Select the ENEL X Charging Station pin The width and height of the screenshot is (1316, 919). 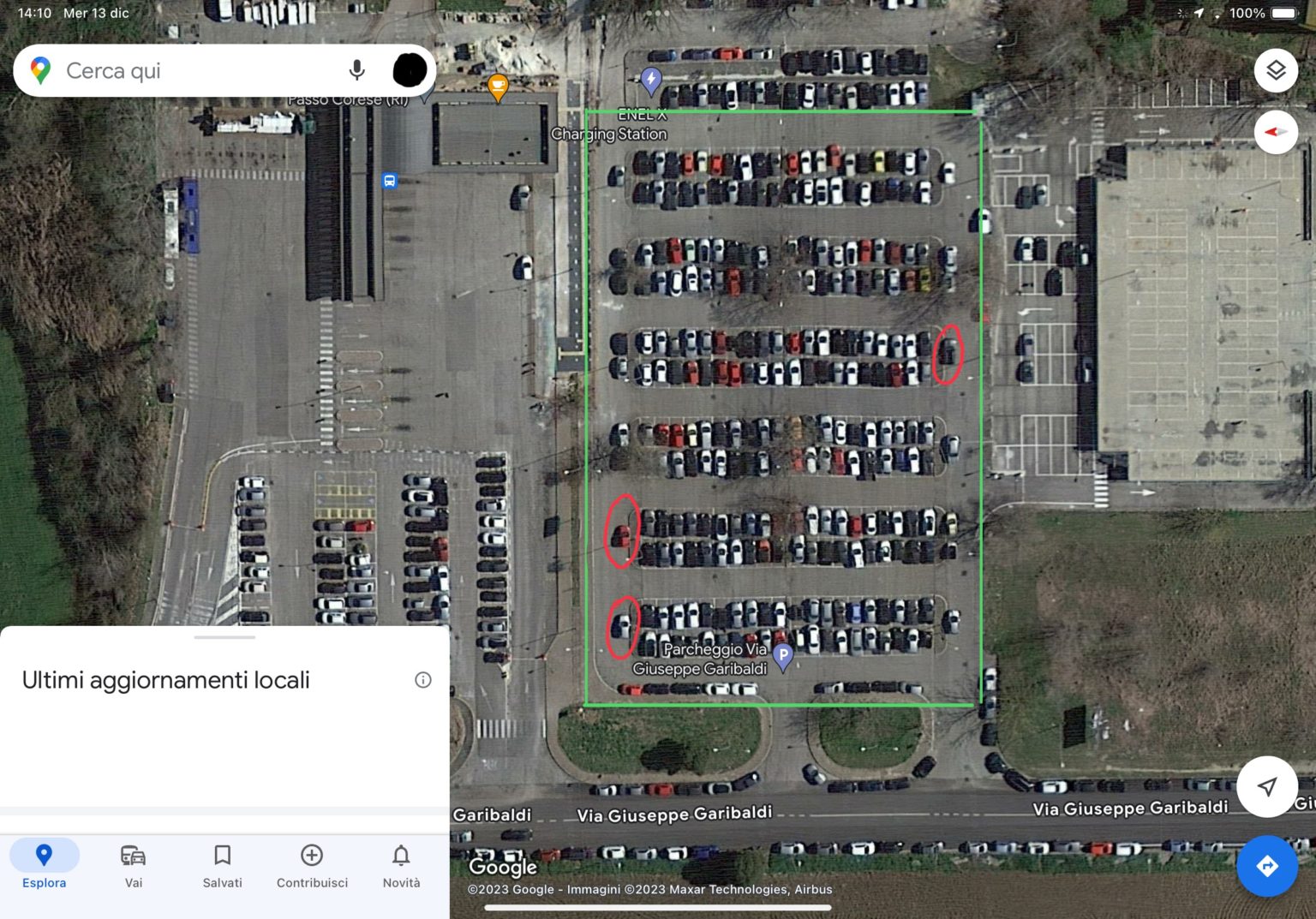pos(651,81)
